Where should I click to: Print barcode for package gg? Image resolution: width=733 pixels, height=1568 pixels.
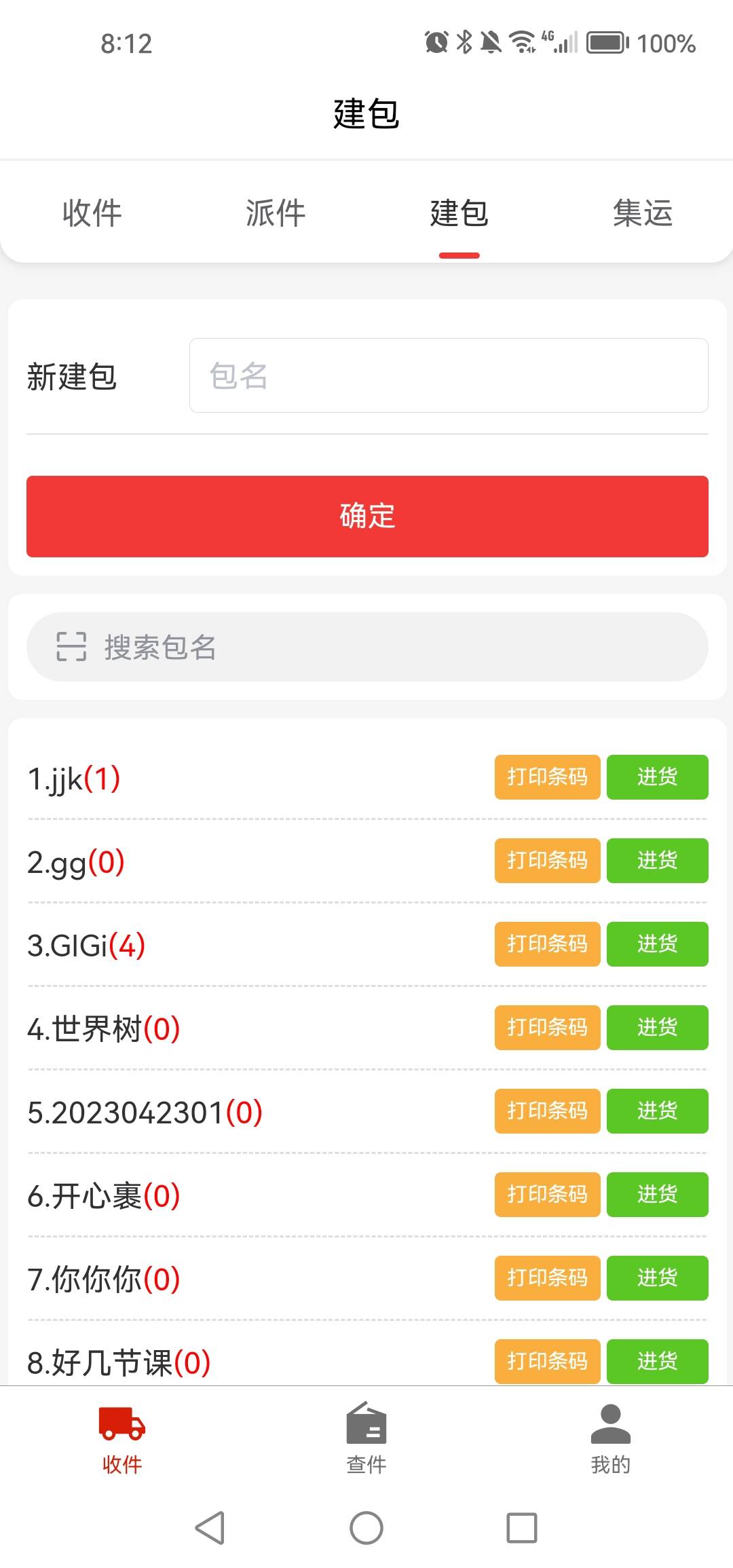coord(547,861)
